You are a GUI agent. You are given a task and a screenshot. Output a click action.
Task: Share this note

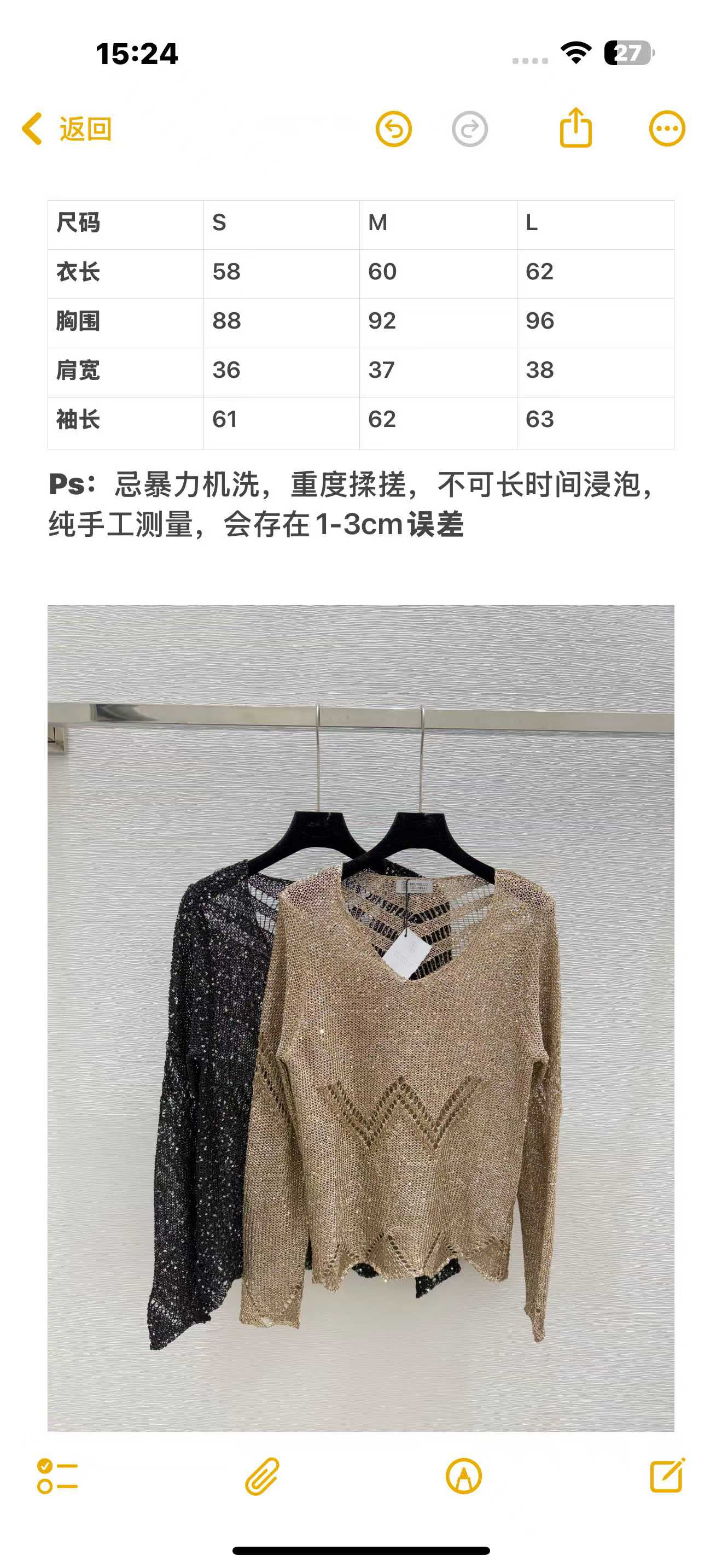(x=575, y=128)
